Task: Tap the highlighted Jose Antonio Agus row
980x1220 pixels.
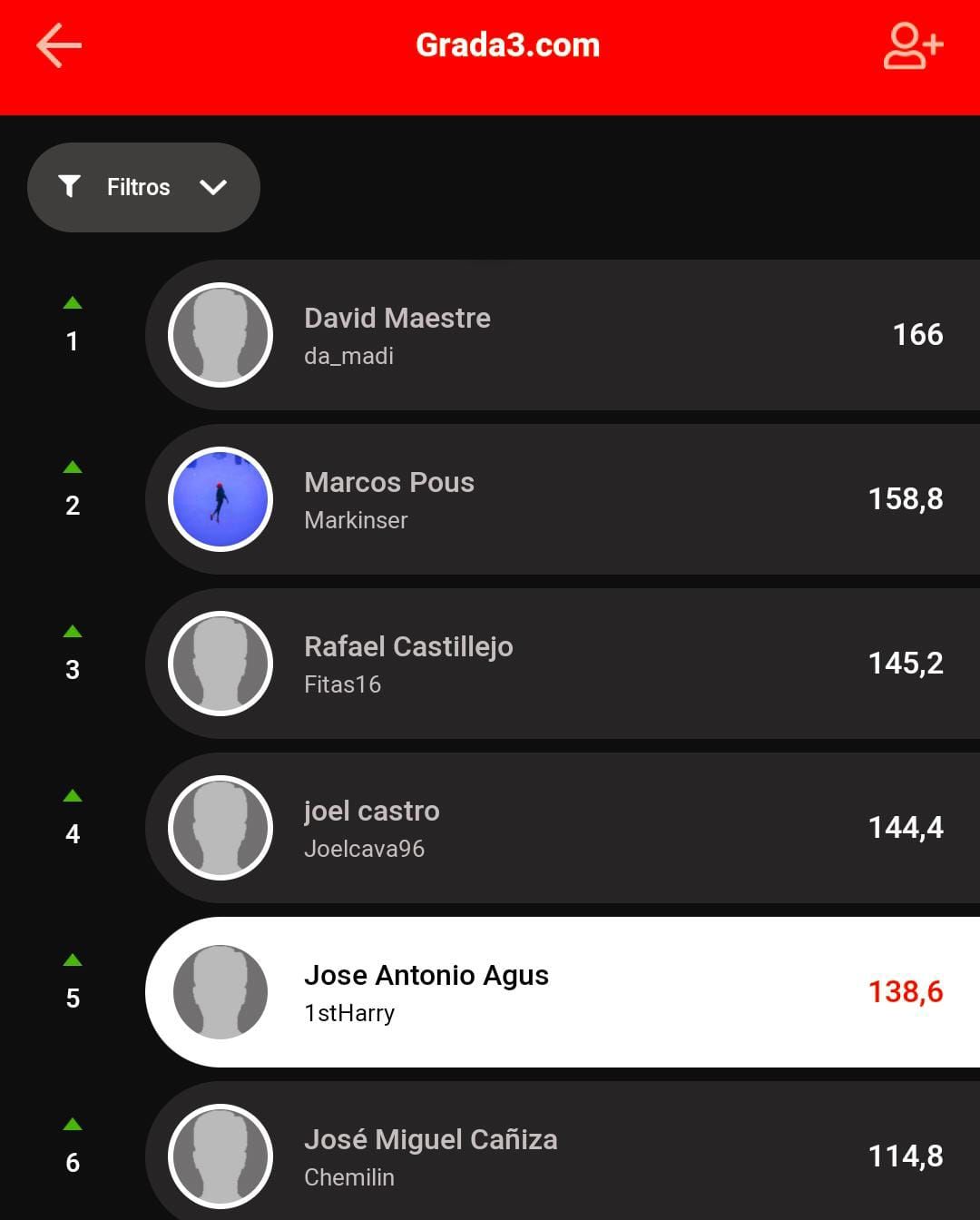Action: pyautogui.click(x=563, y=992)
